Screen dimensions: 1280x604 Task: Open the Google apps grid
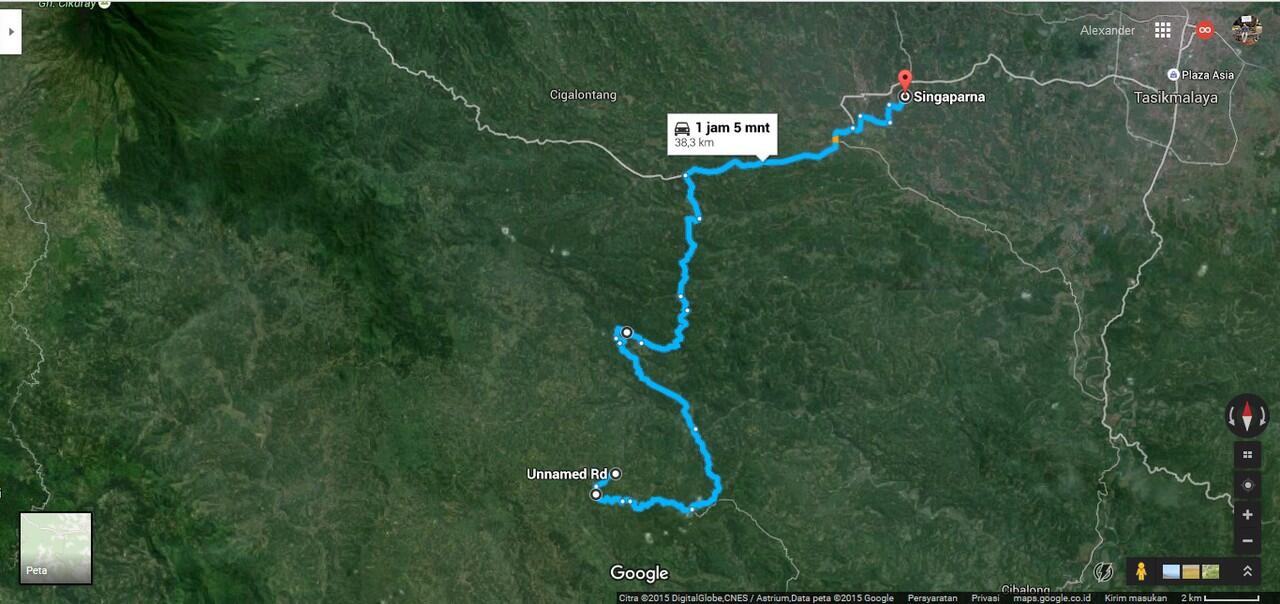tap(1162, 30)
